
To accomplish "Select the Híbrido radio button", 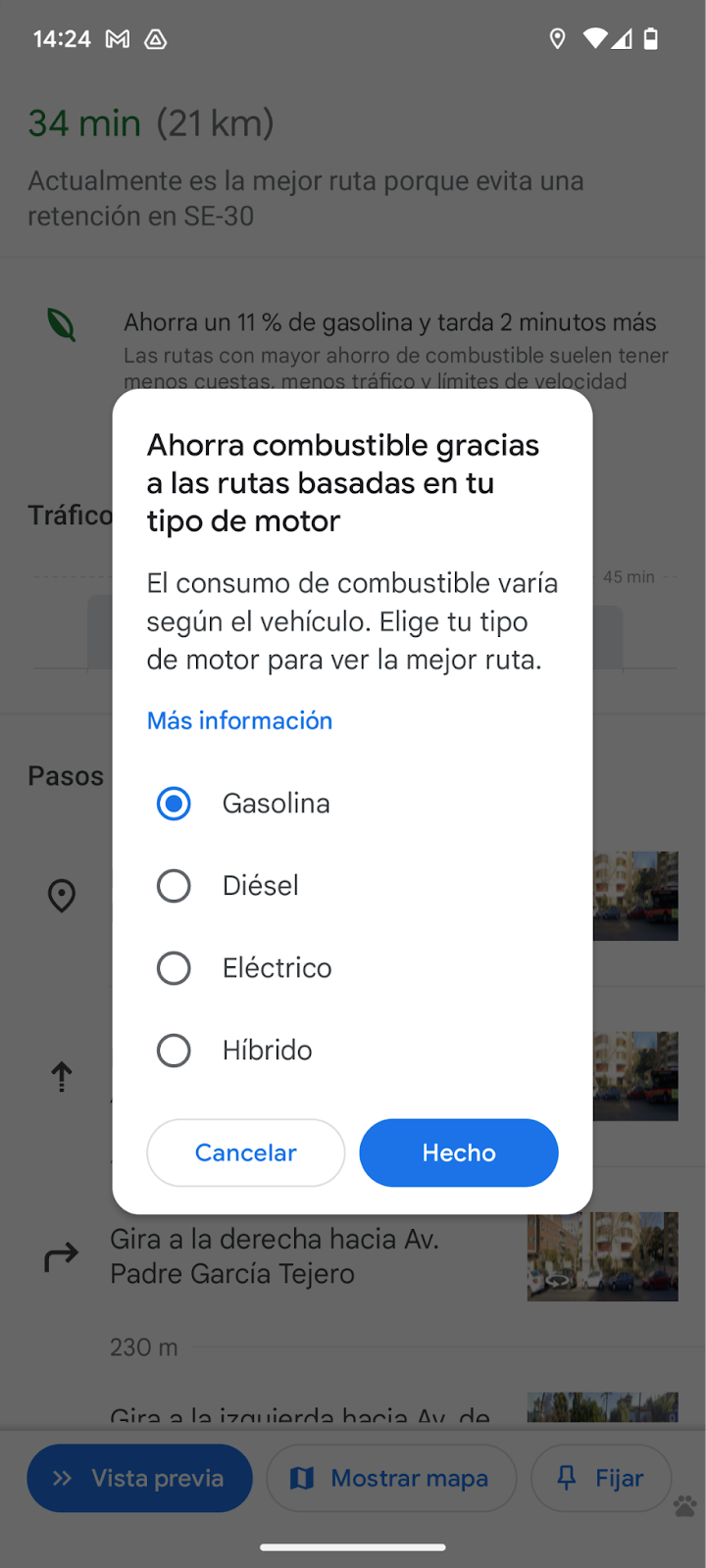I will click(175, 1051).
